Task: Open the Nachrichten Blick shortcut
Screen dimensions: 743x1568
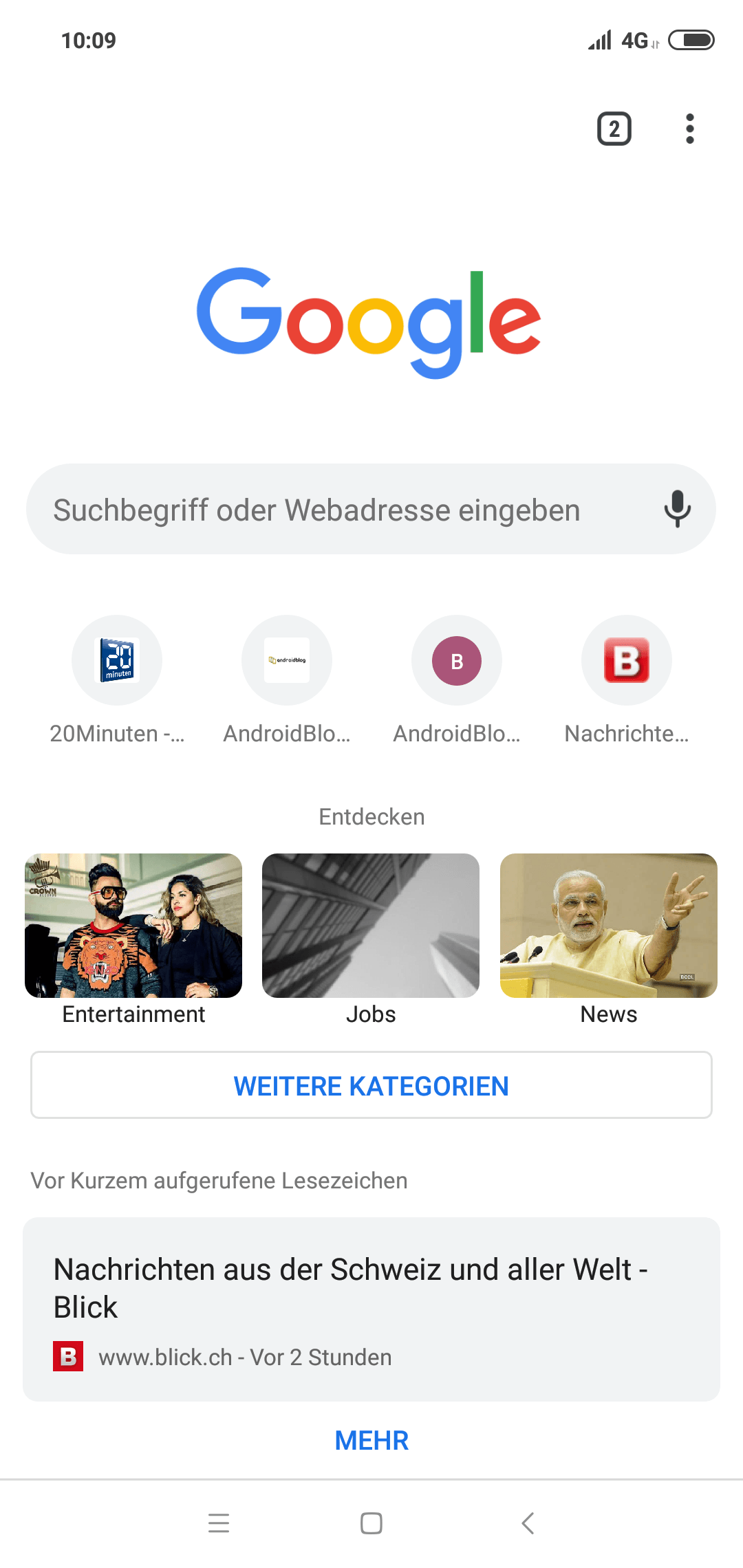Action: 627,661
